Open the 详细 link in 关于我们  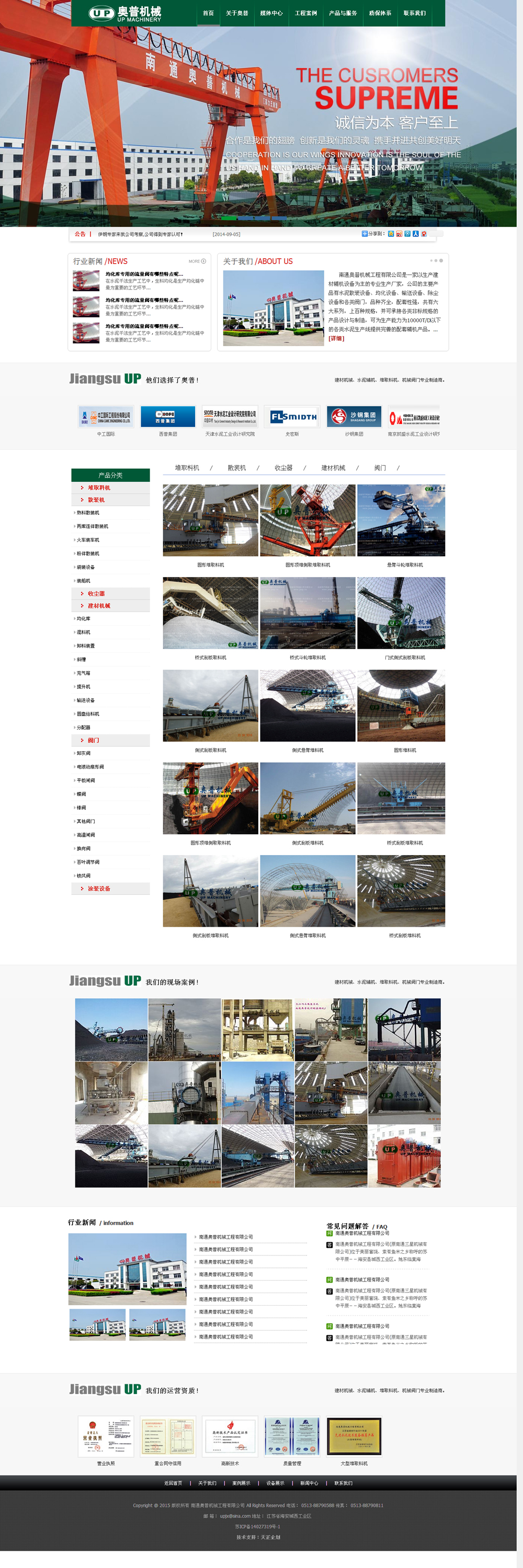coord(336,339)
